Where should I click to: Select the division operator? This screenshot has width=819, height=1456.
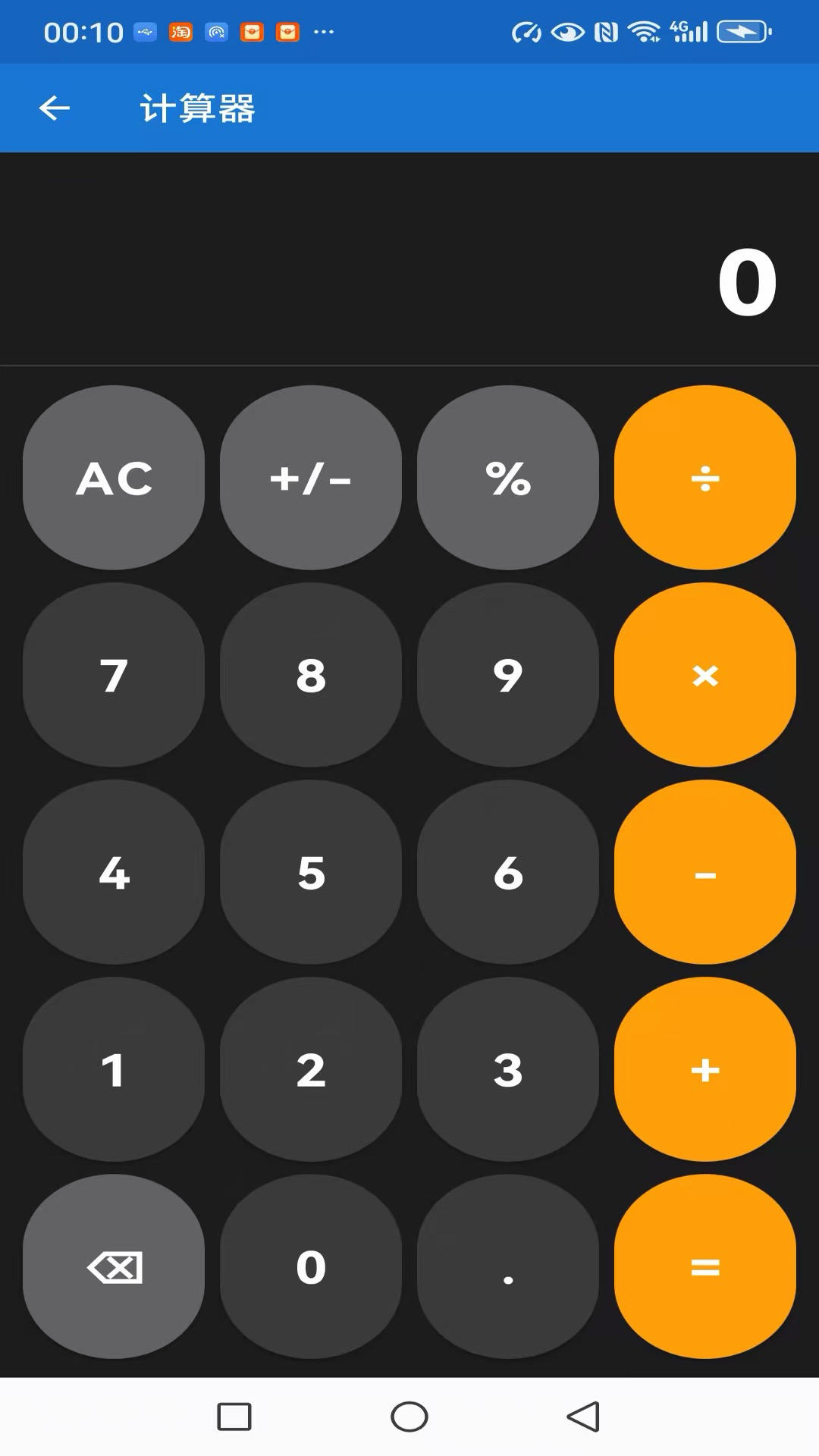coord(705,478)
